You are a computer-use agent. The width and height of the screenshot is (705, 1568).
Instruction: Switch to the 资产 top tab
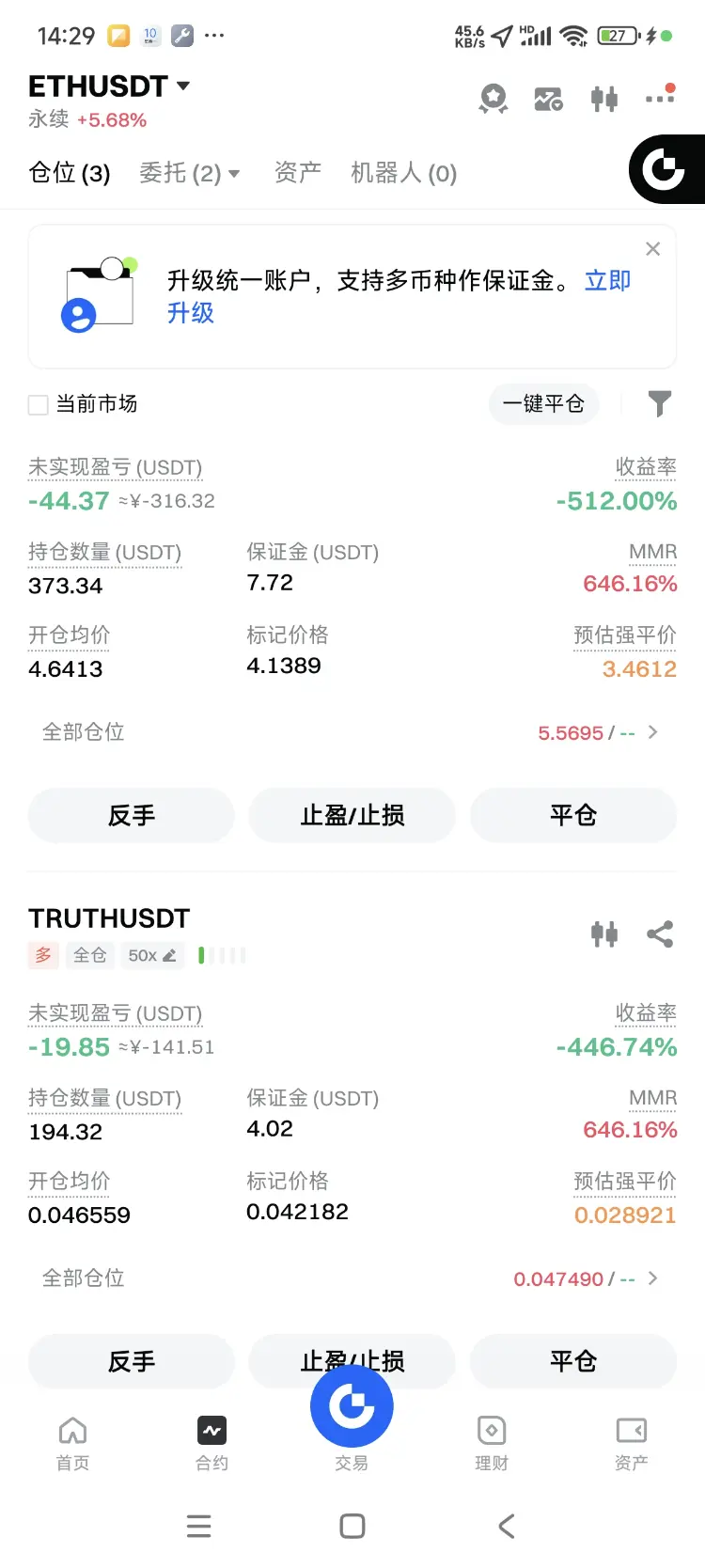pyautogui.click(x=297, y=173)
